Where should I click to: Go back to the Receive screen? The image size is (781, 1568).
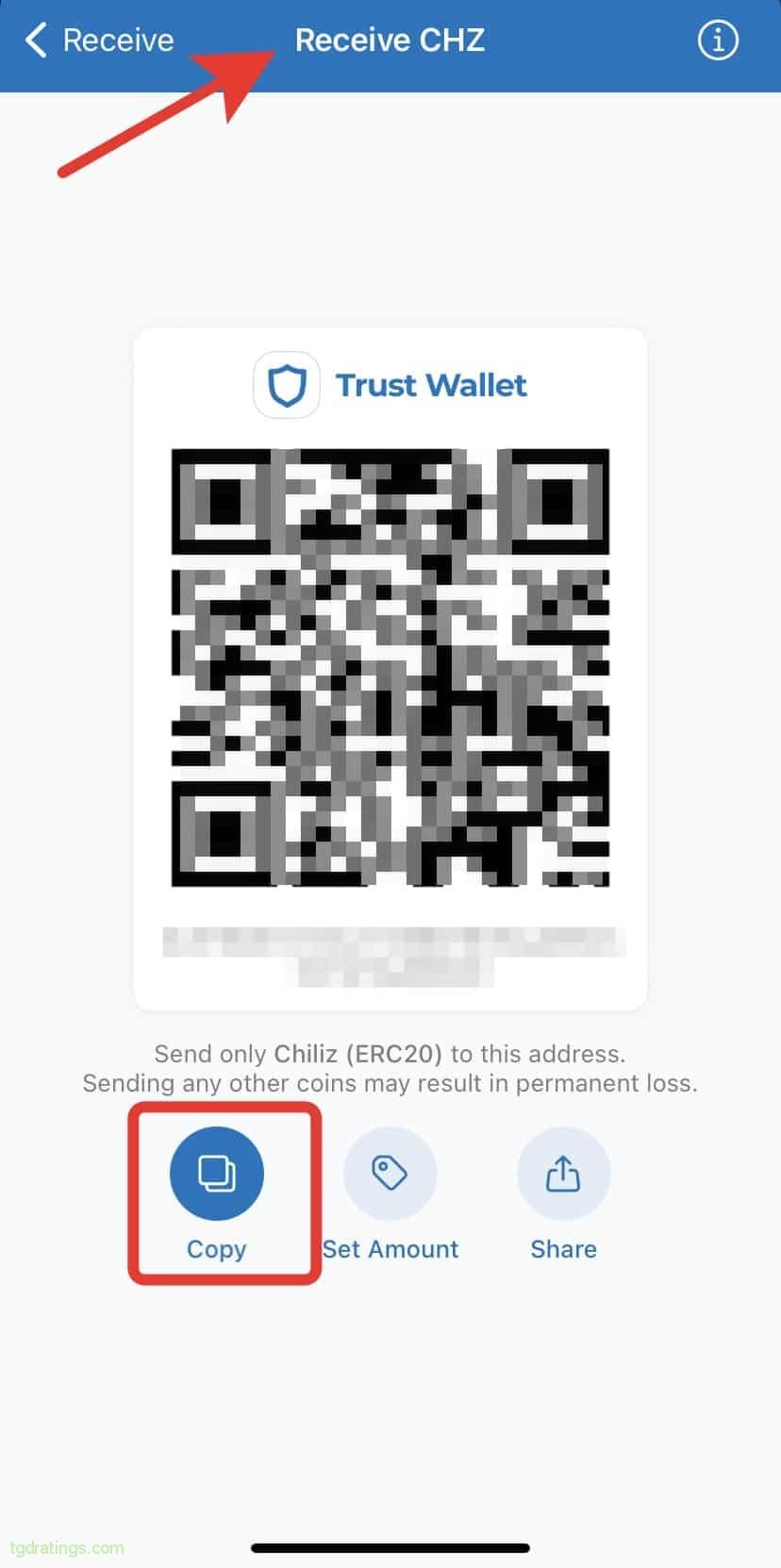98,41
